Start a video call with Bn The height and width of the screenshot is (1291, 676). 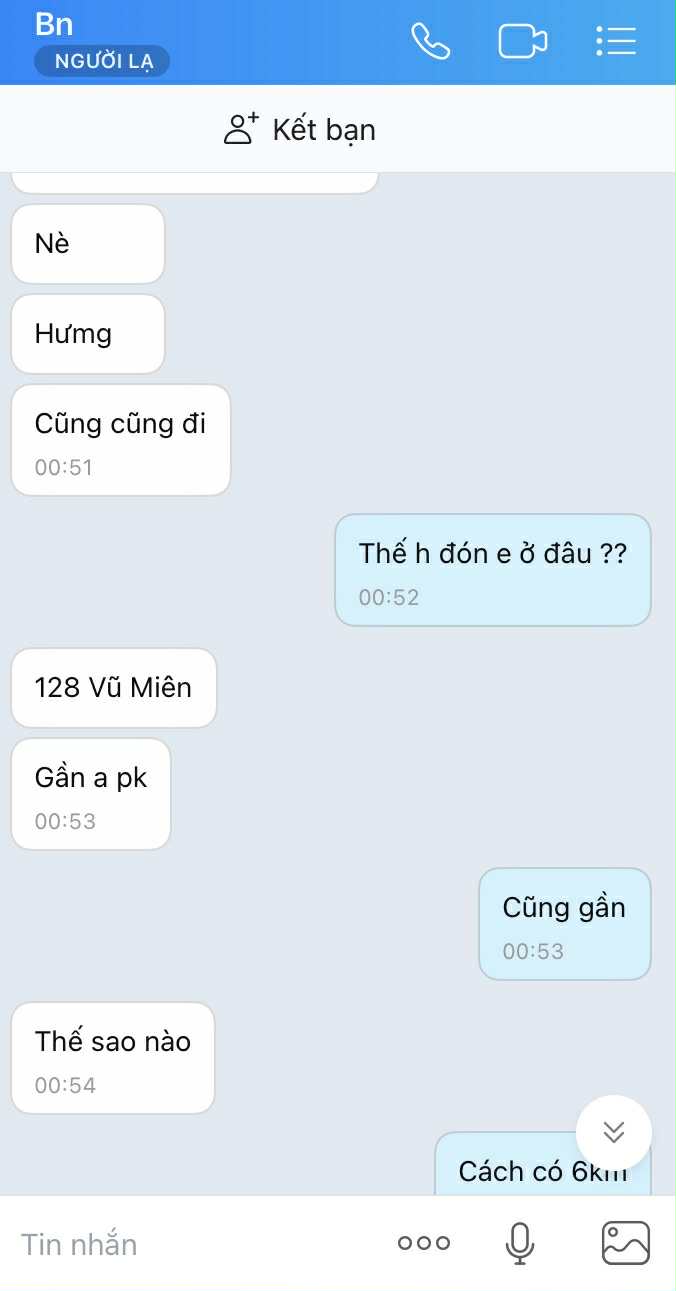[x=522, y=41]
